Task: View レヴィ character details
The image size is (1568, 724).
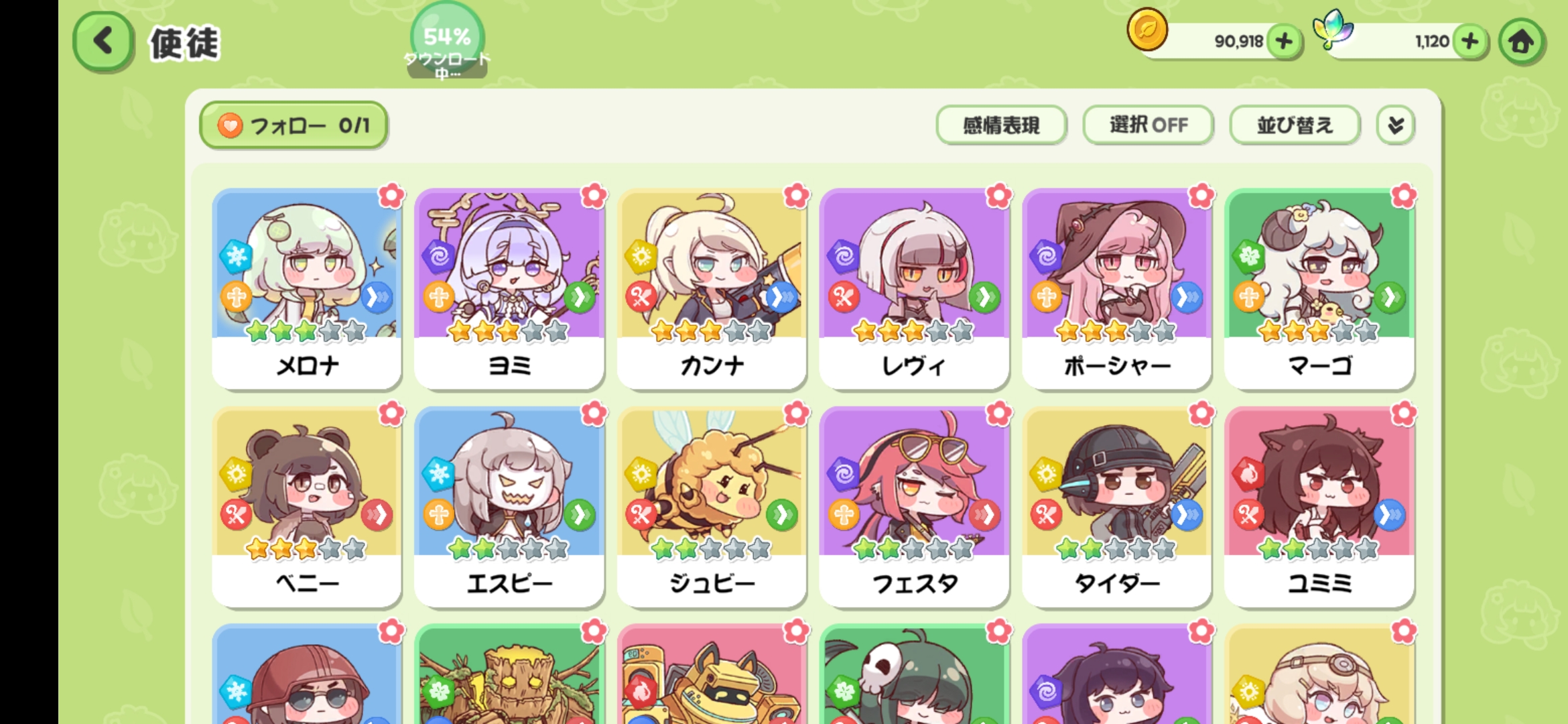Action: coord(914,288)
